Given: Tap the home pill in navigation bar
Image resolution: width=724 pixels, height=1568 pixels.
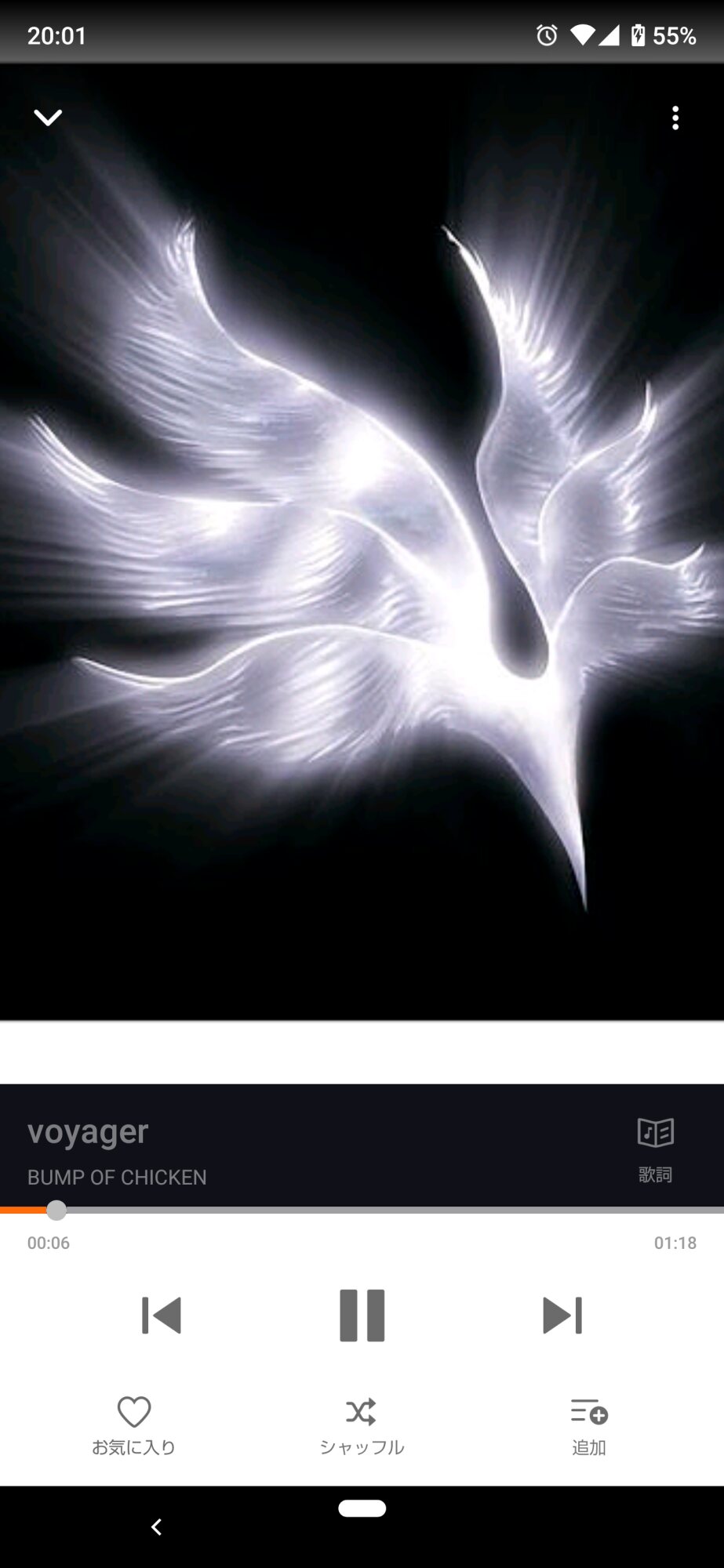Looking at the screenshot, I should point(362,1508).
